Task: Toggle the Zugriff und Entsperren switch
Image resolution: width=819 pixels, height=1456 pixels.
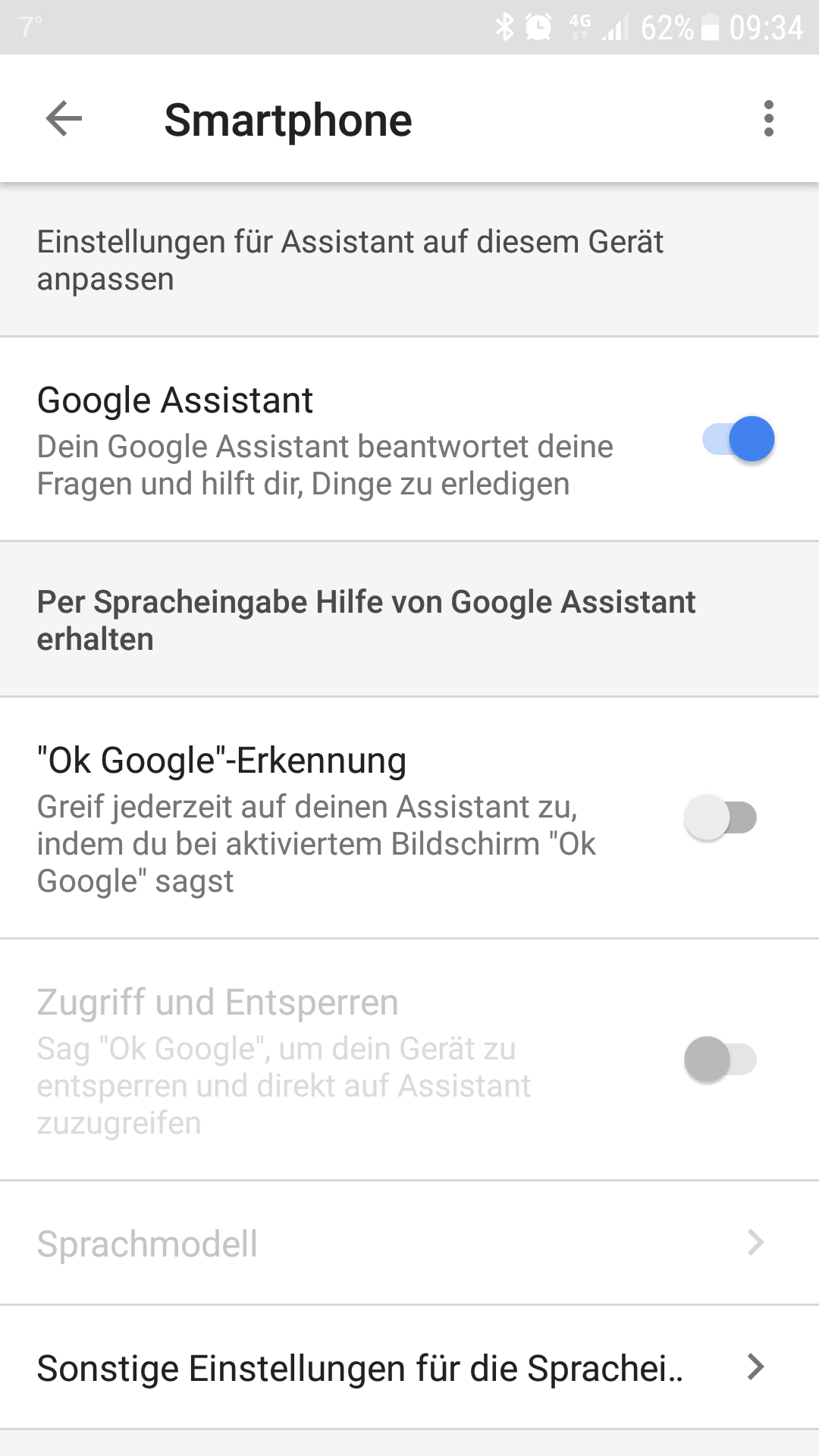Action: coord(720,1059)
